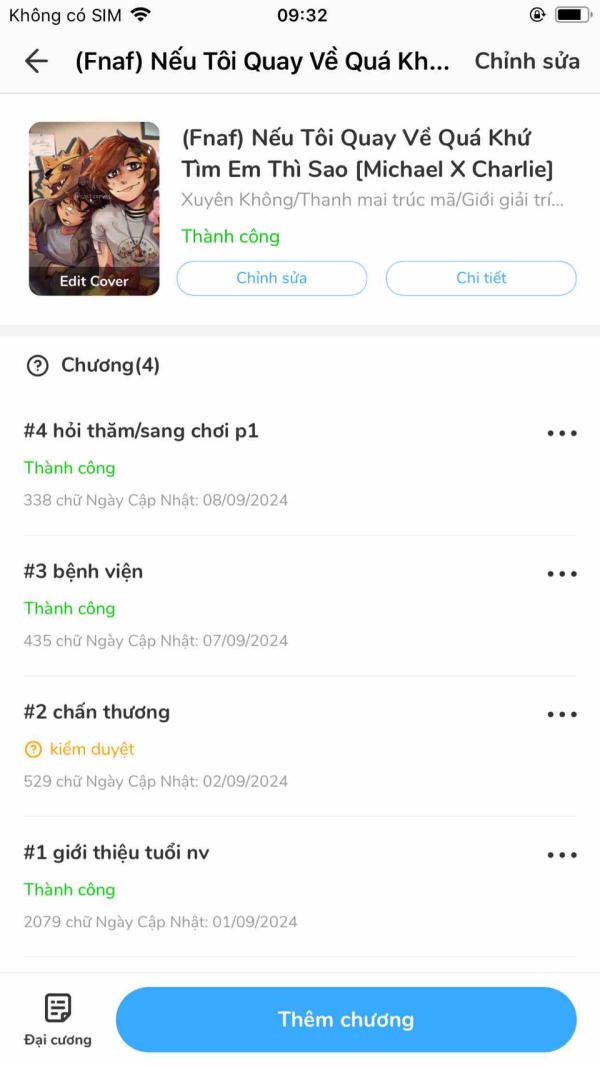Go back using the top arrow
The image size is (600, 1067).
coord(36,61)
